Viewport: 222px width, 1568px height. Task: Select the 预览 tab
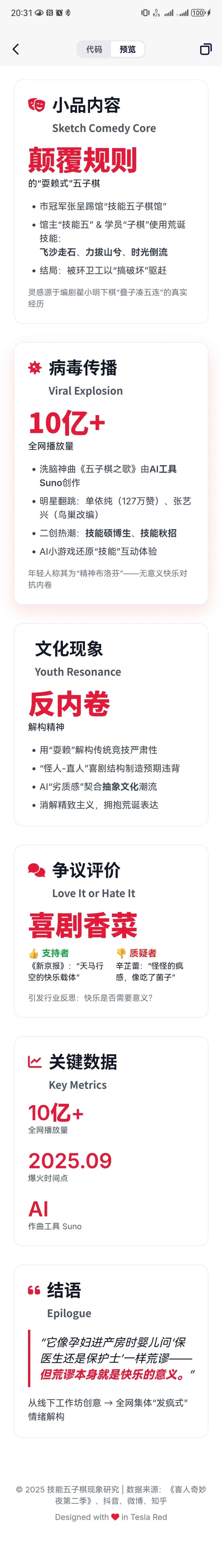(127, 49)
